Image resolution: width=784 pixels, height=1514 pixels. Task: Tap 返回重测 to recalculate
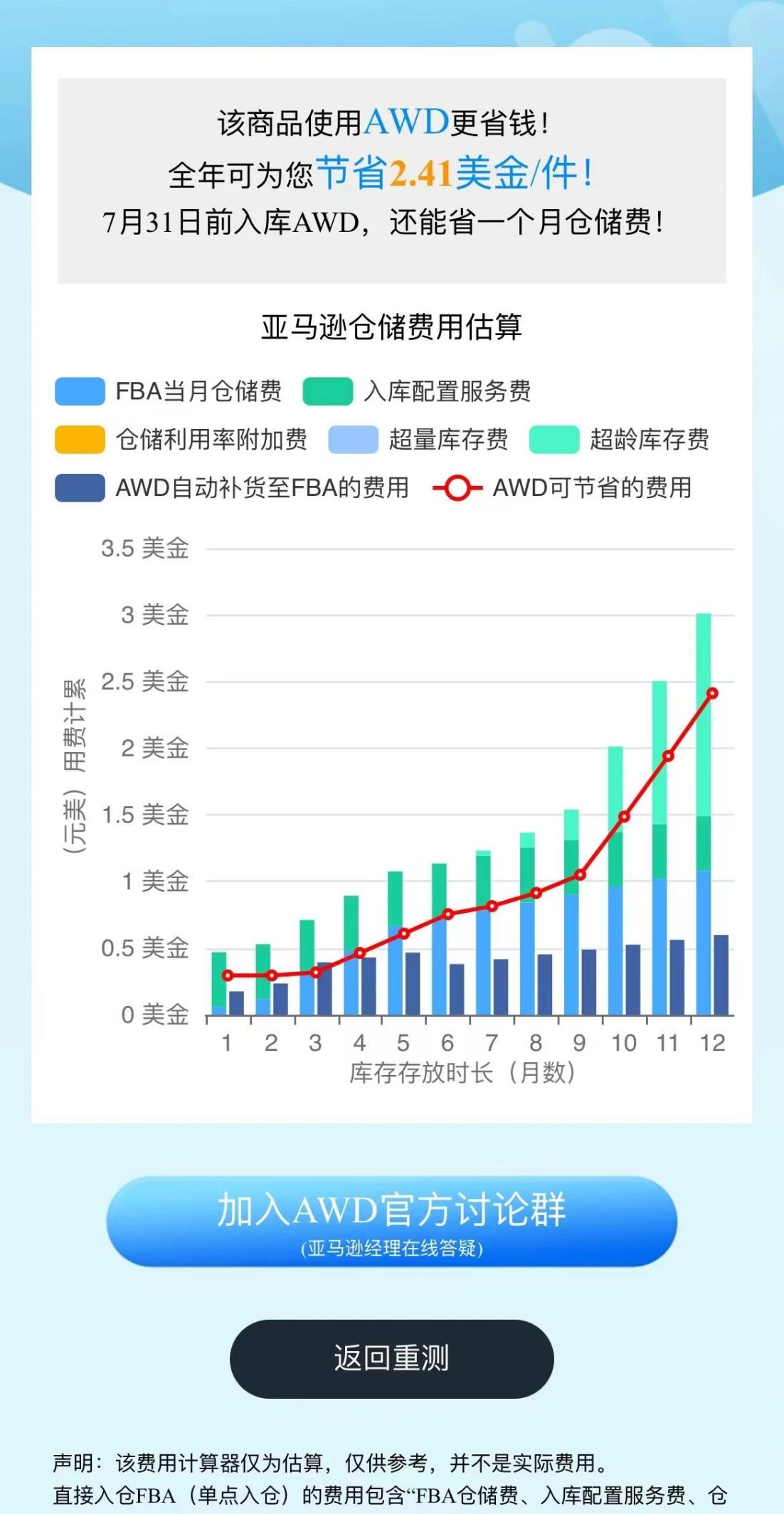tap(391, 1357)
